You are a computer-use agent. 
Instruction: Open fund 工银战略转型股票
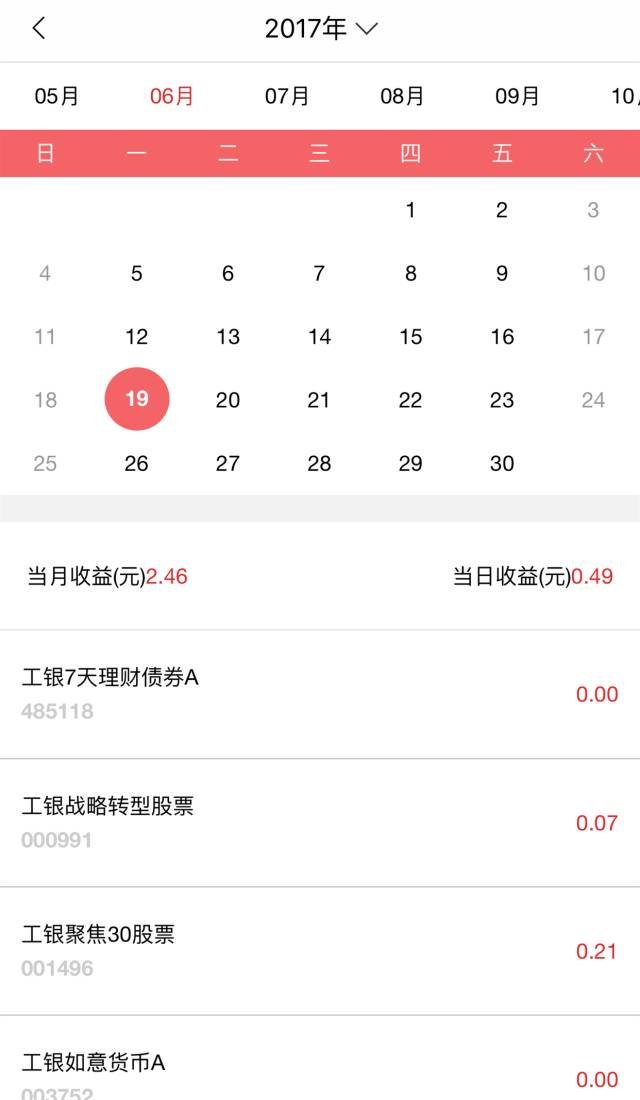(x=320, y=822)
